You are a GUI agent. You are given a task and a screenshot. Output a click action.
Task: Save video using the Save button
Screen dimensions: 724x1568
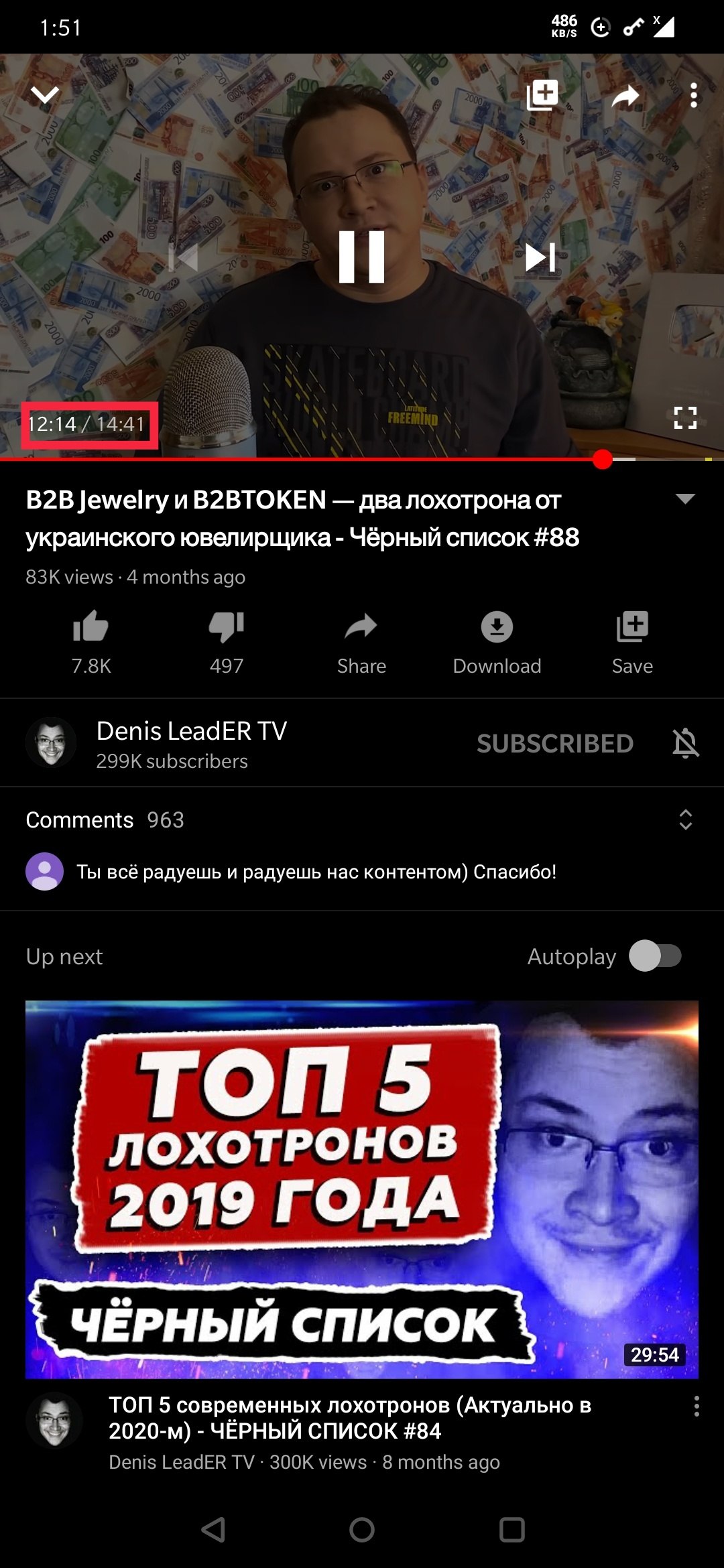point(632,641)
